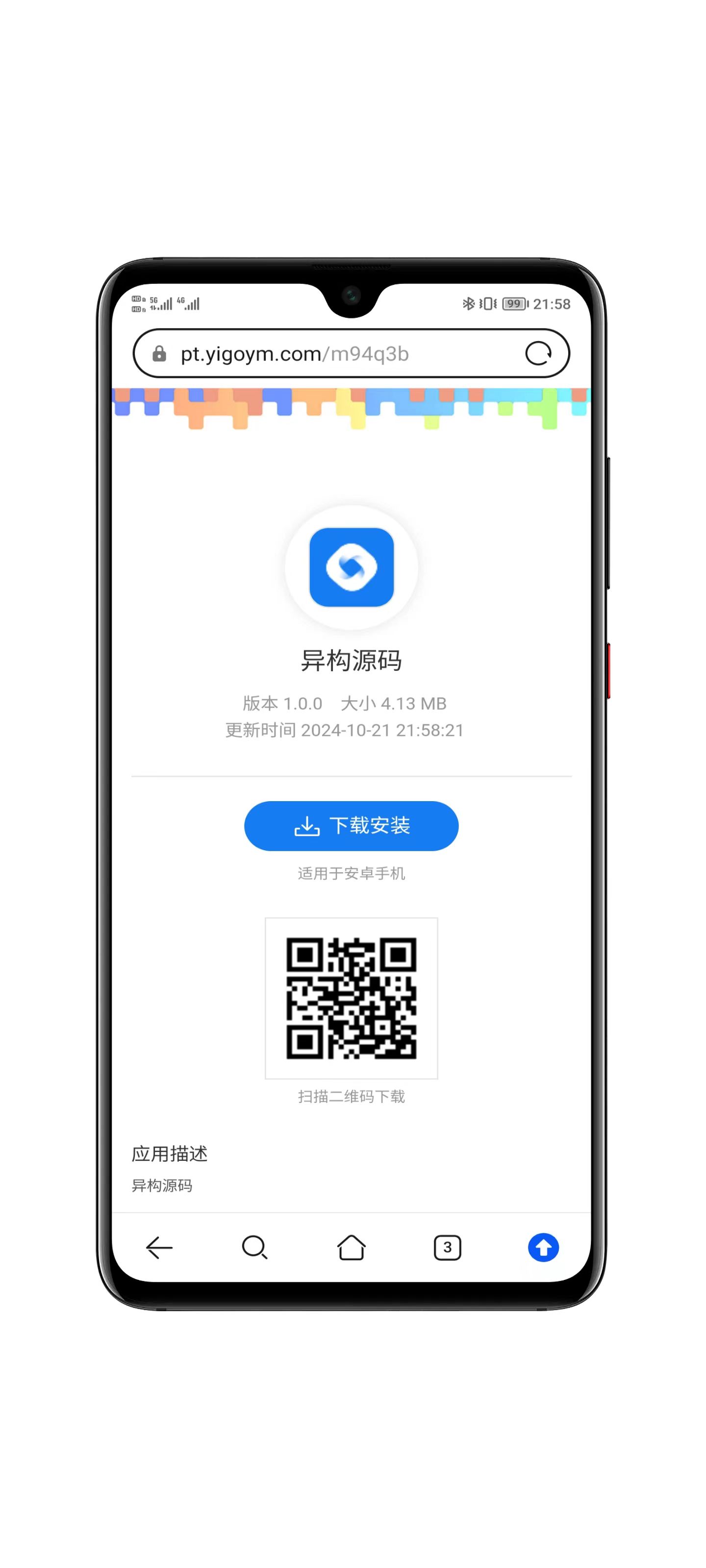The height and width of the screenshot is (1568, 706).
Task: Tap the download icon inside the install button
Action: 308,826
